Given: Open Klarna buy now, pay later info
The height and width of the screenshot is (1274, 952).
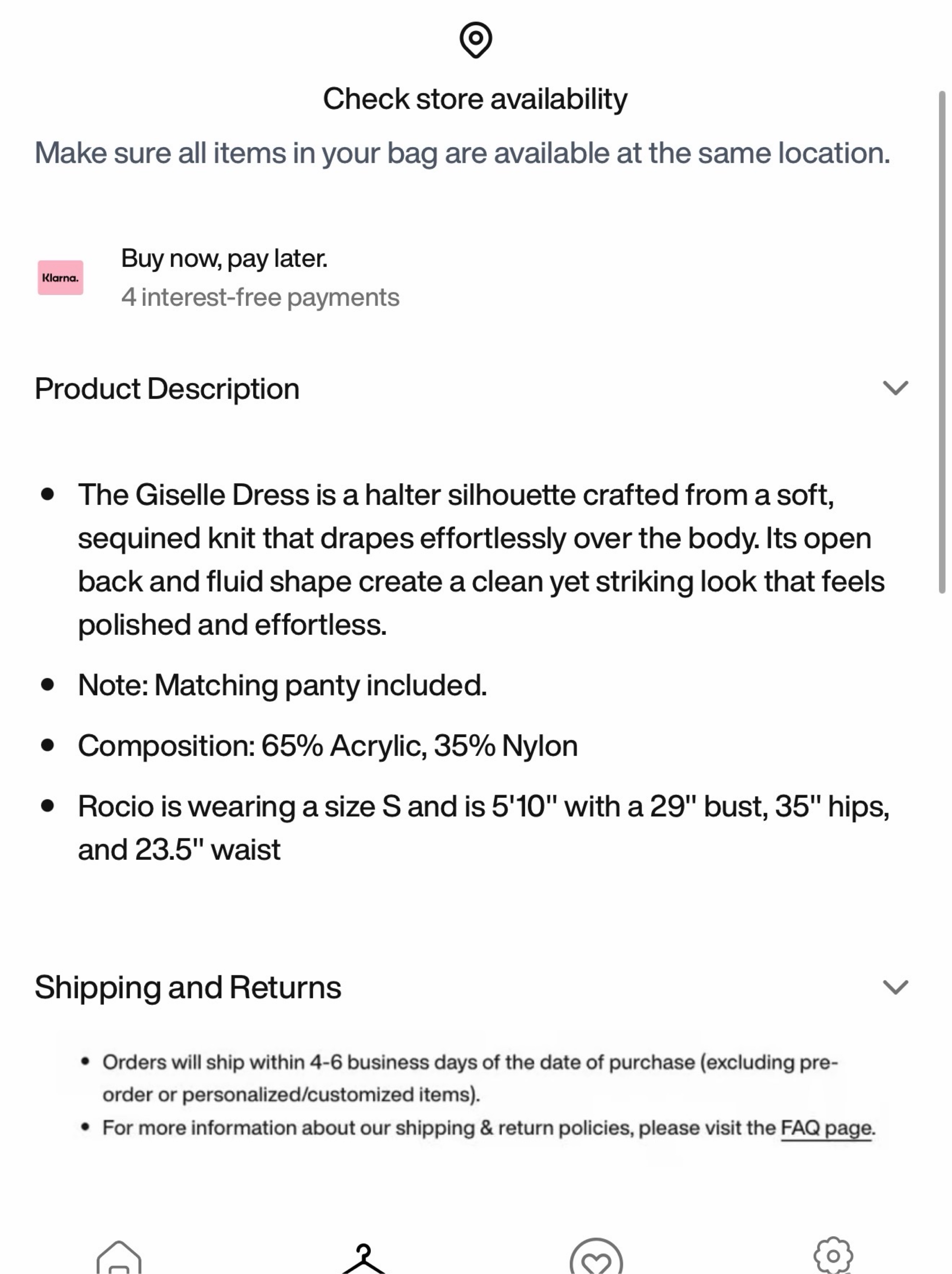Looking at the screenshot, I should tap(219, 278).
